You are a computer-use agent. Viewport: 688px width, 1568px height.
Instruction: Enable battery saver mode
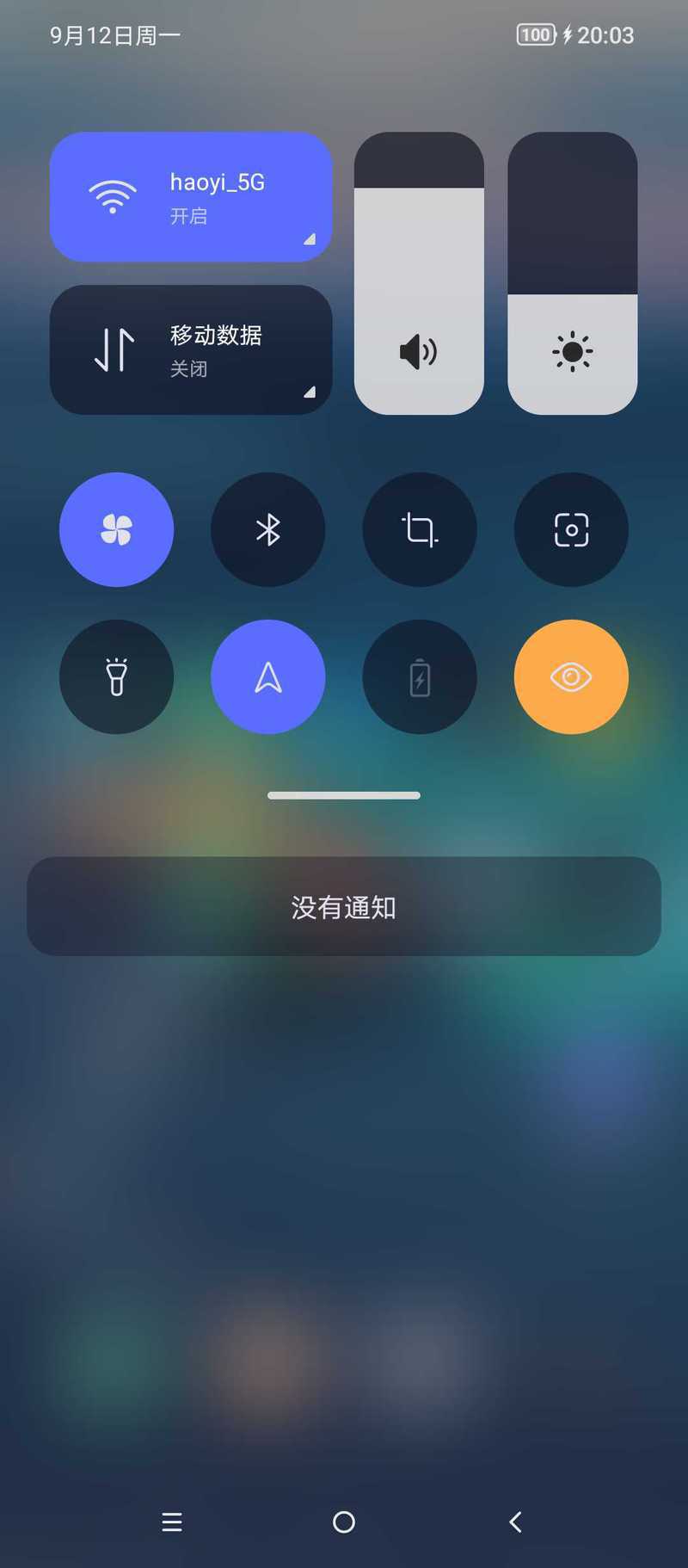(x=420, y=677)
